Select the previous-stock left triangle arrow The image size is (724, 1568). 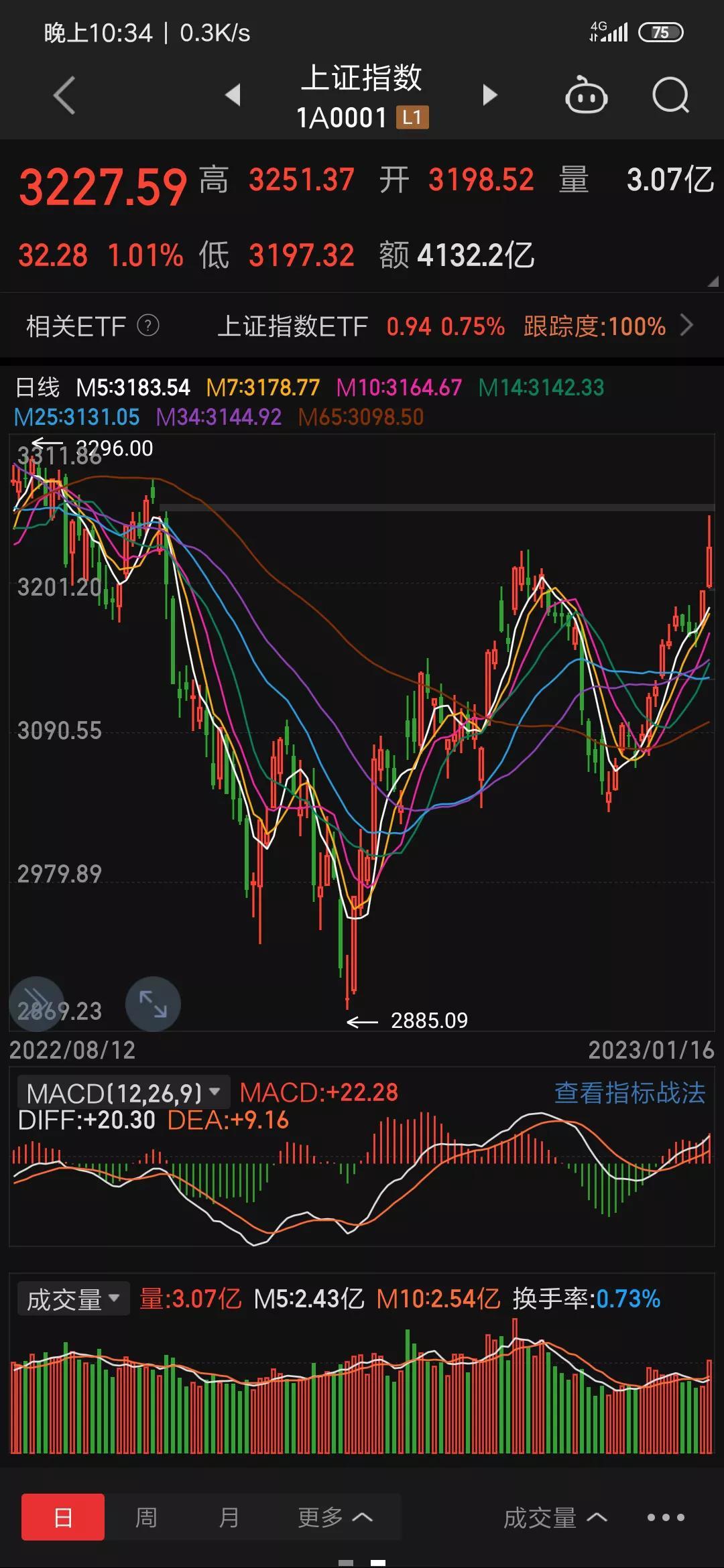point(231,94)
